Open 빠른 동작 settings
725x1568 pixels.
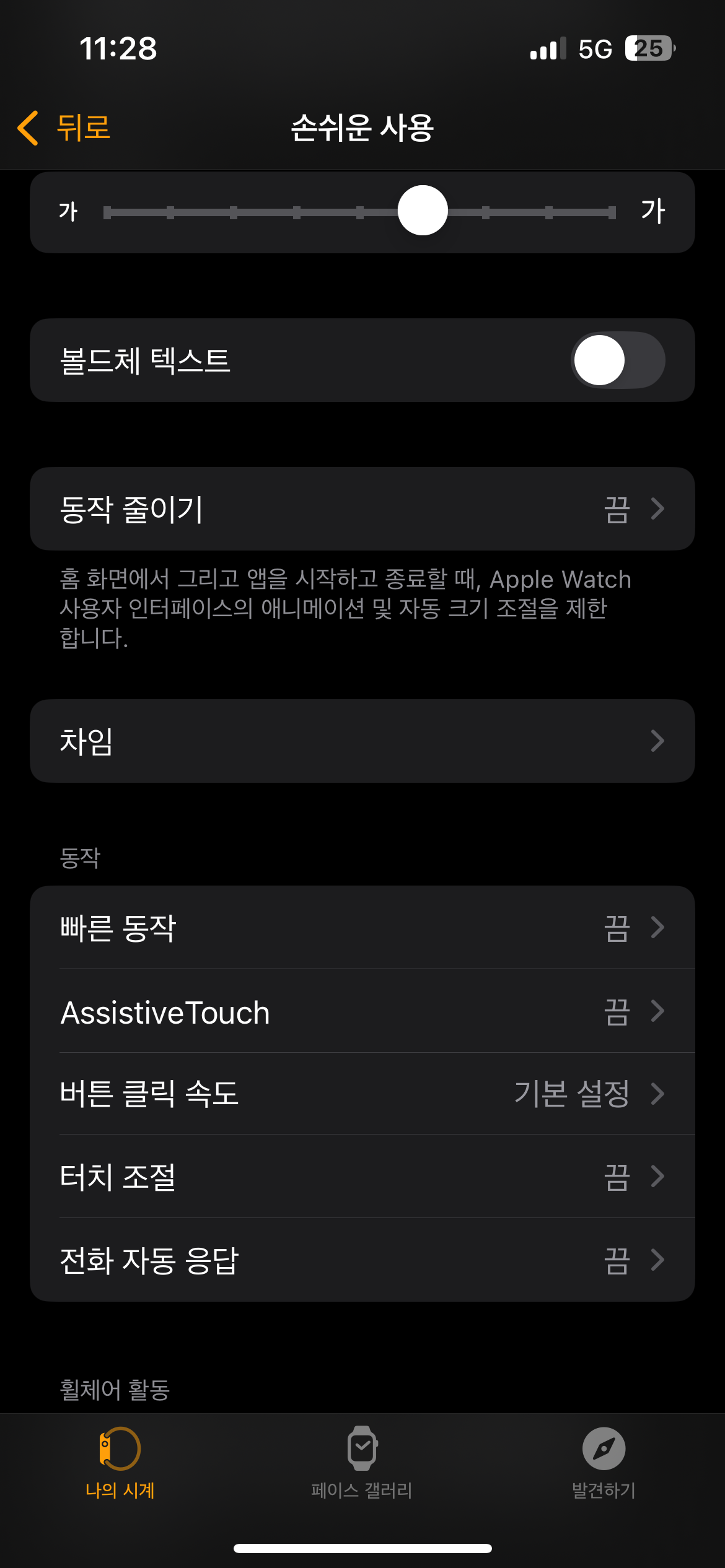pos(362,928)
